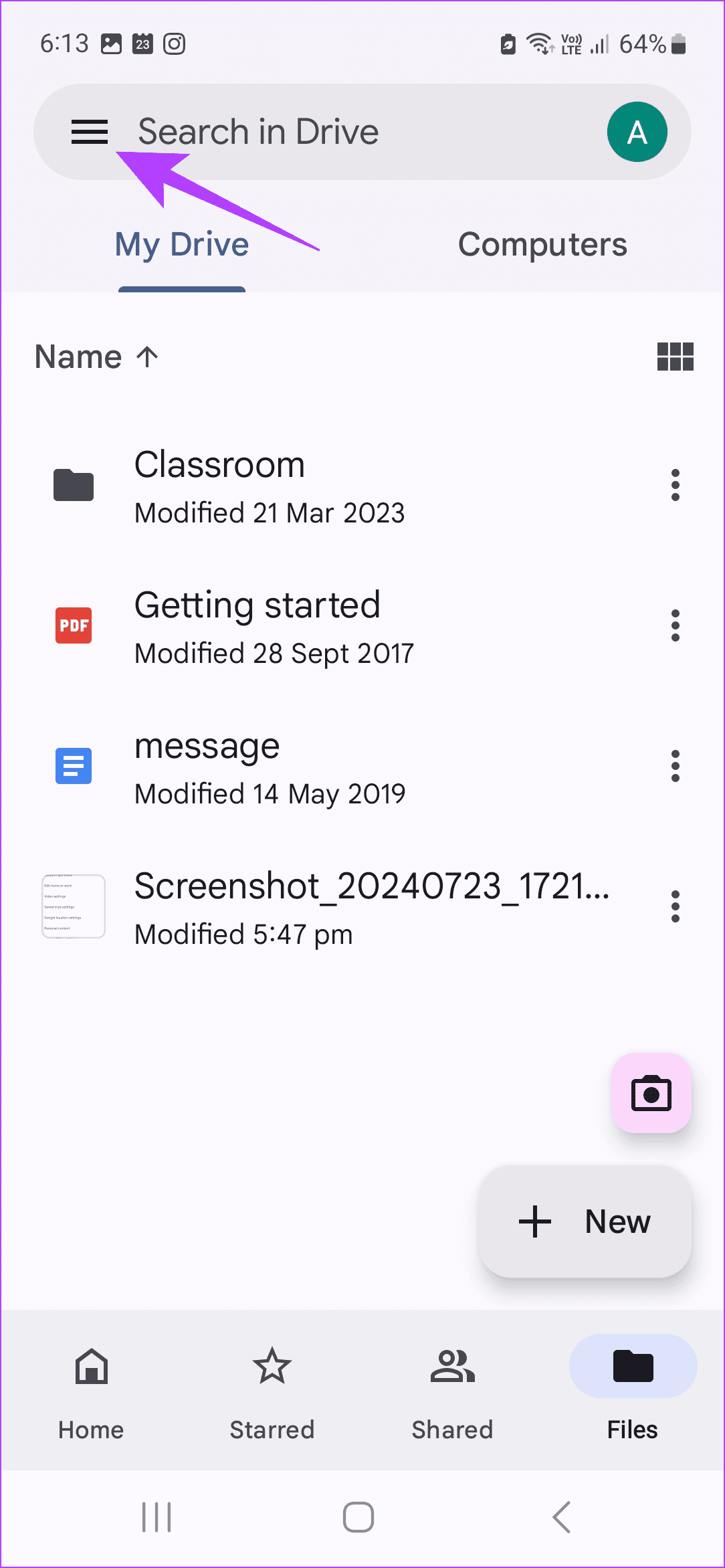This screenshot has width=725, height=1568.
Task: Tap the New button
Action: (x=584, y=1221)
